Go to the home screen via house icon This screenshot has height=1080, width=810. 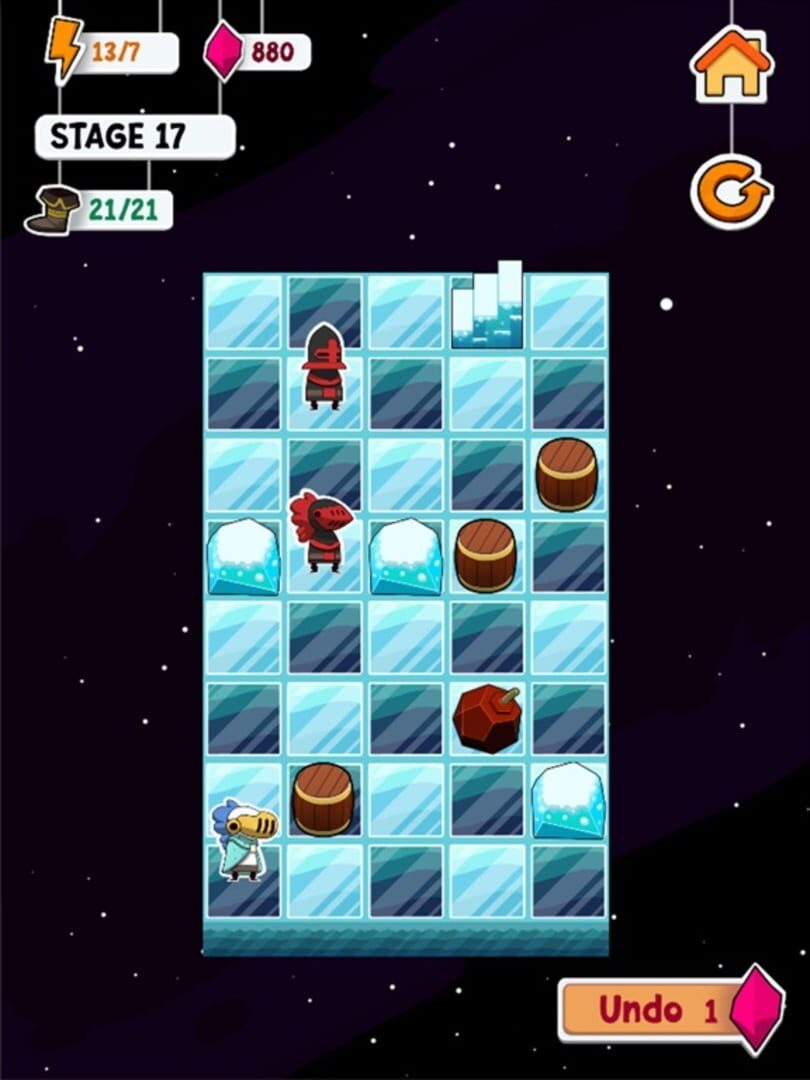tap(732, 65)
